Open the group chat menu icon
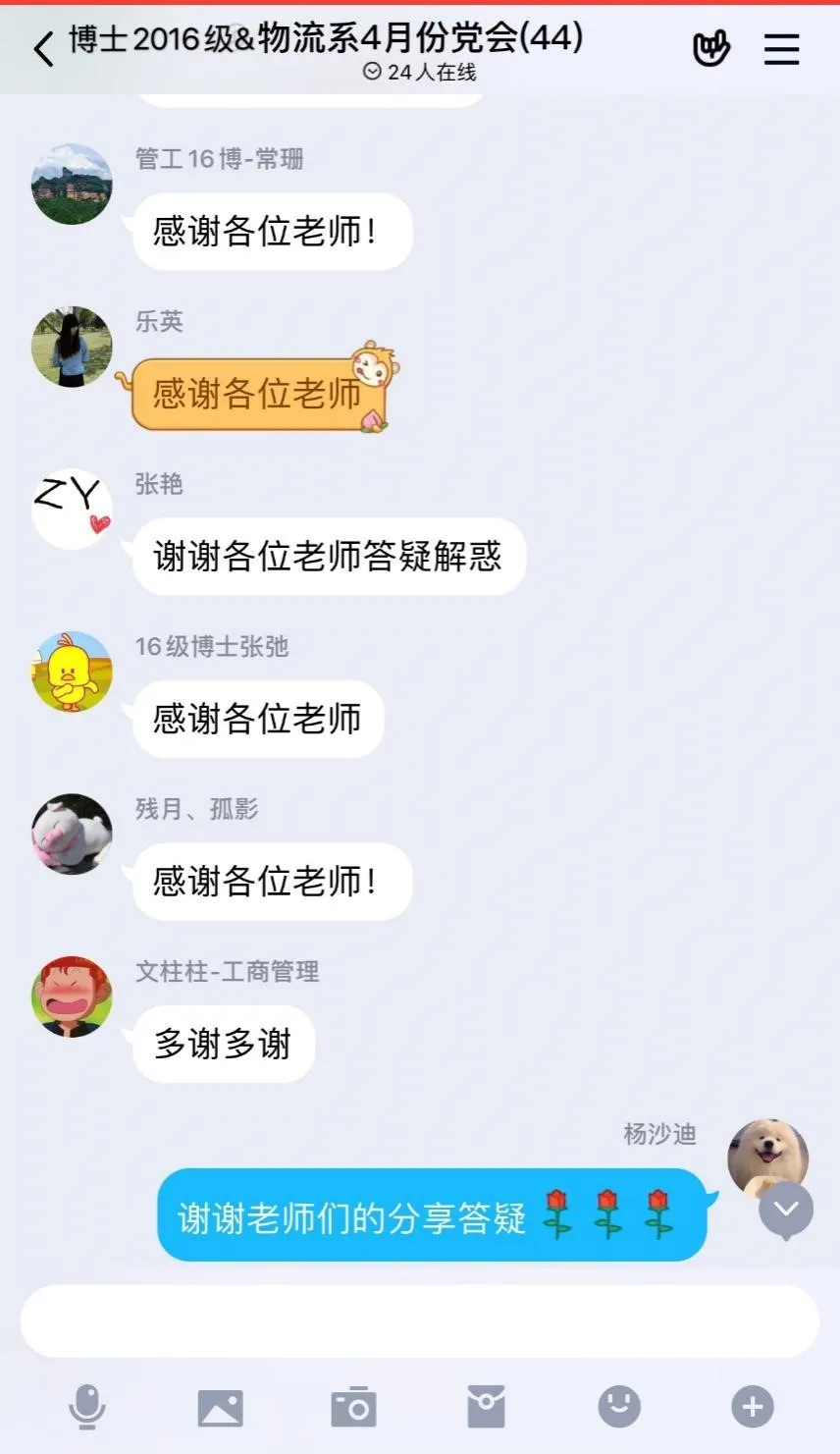 781,48
